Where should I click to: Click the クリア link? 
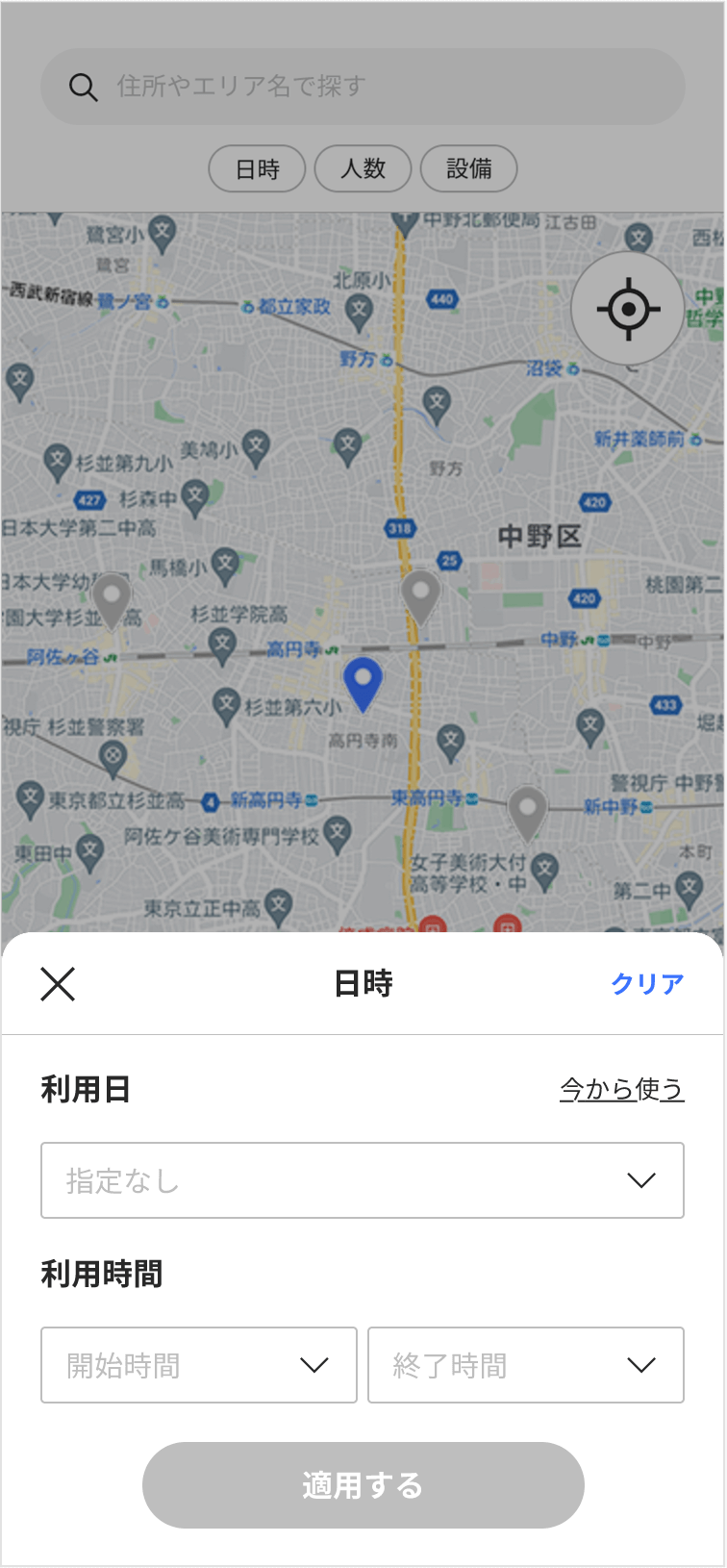coord(645,984)
